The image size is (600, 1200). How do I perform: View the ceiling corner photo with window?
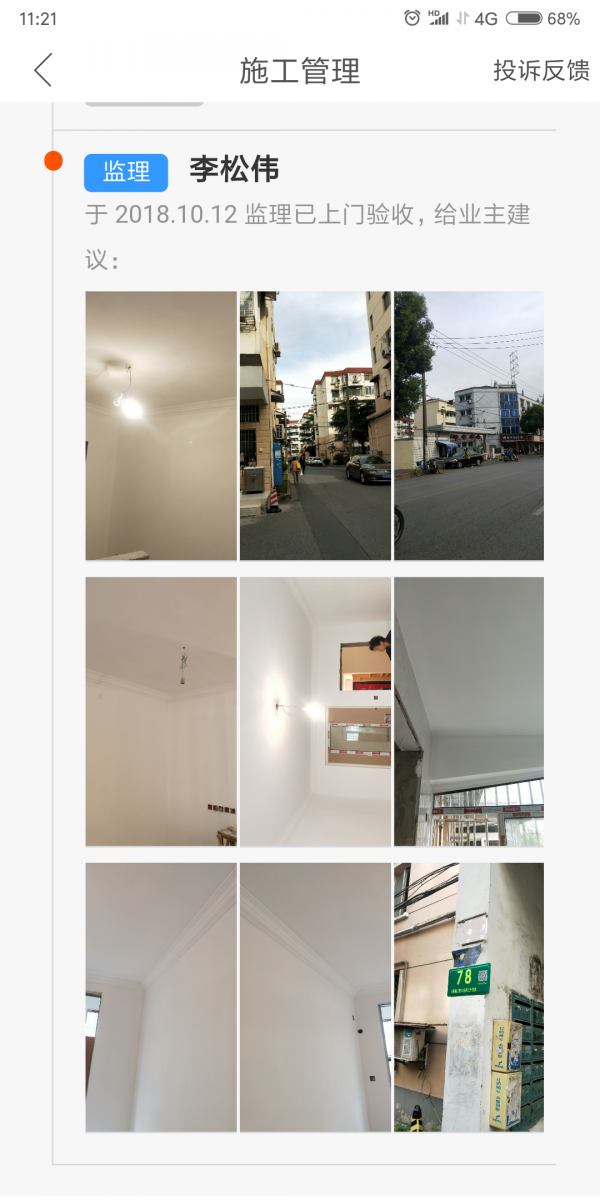pos(315,997)
